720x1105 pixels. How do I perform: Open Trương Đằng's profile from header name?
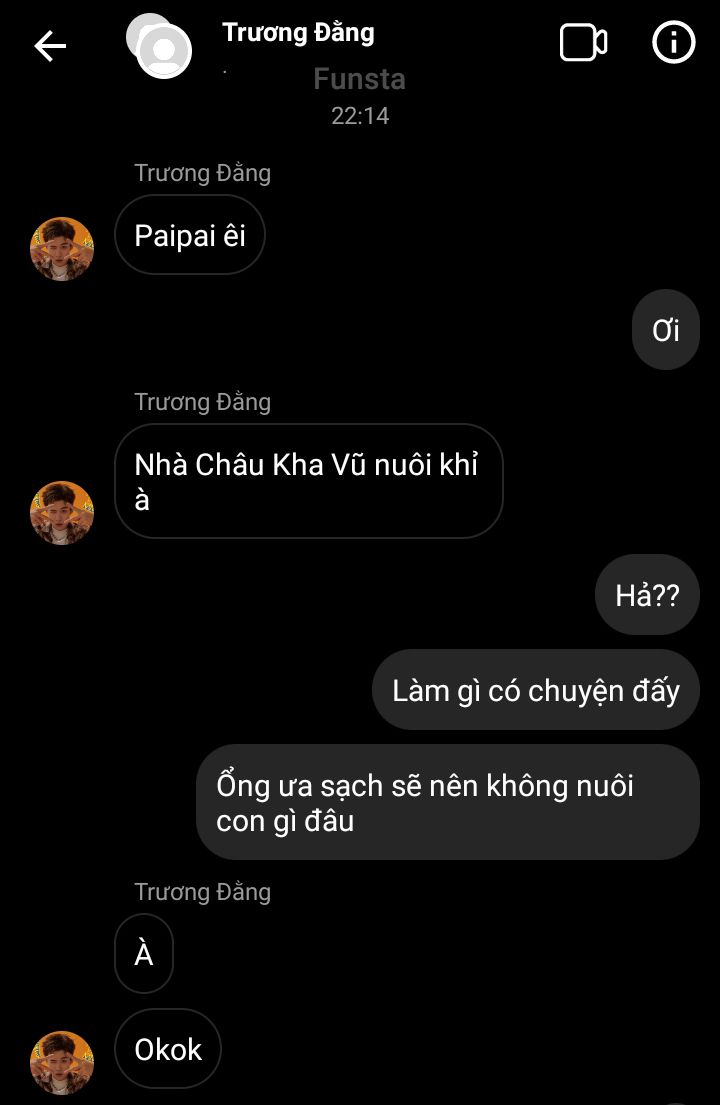(x=298, y=33)
